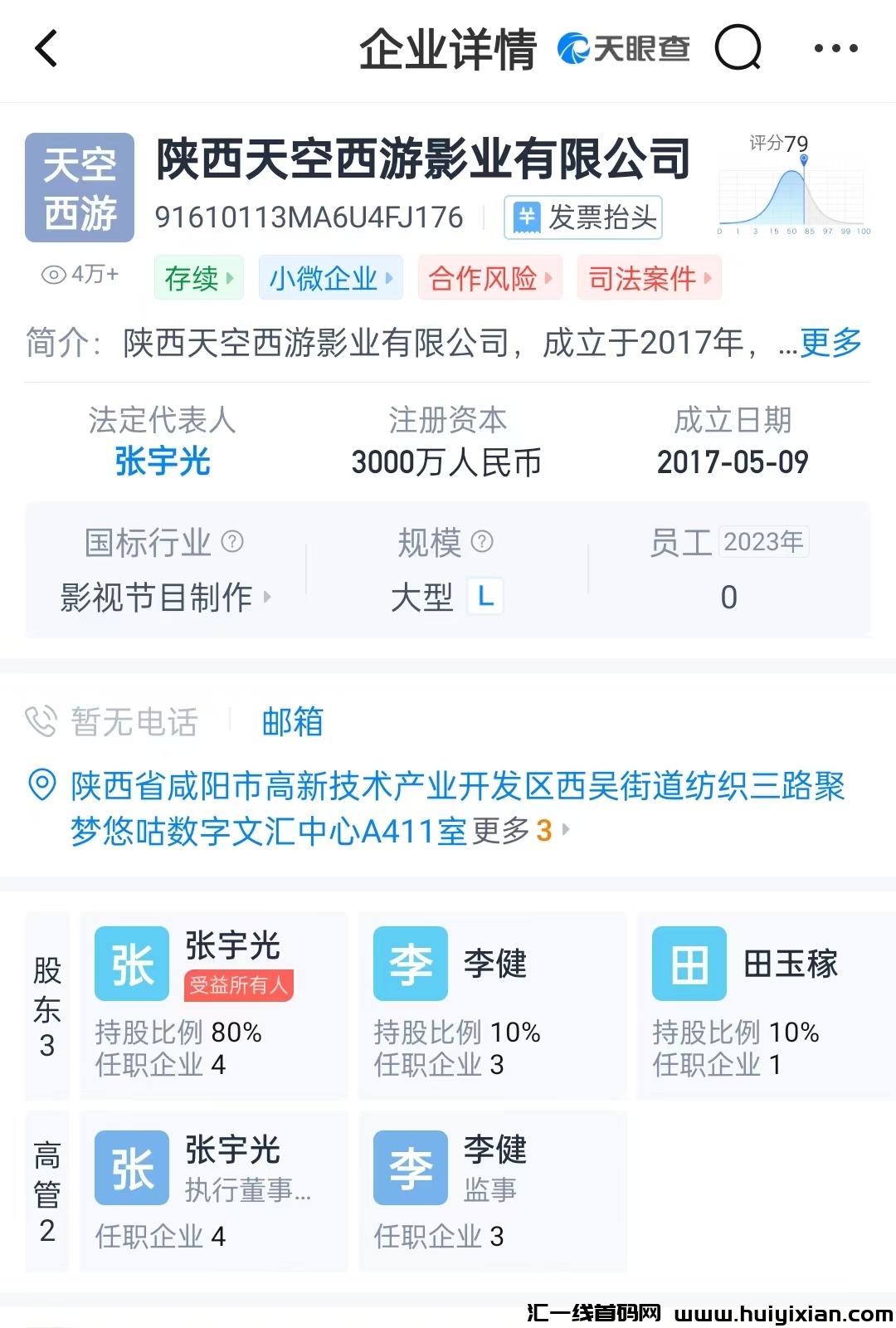View the 合作风险 chip
This screenshot has width=896, height=1328.
tap(489, 278)
